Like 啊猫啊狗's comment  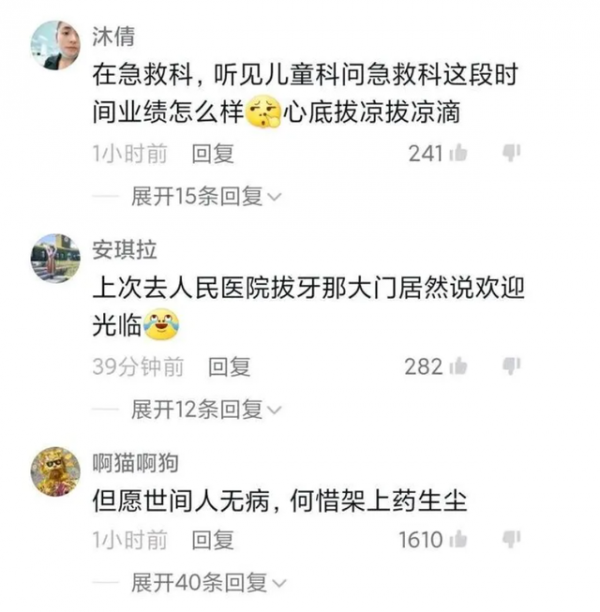pyautogui.click(x=459, y=540)
